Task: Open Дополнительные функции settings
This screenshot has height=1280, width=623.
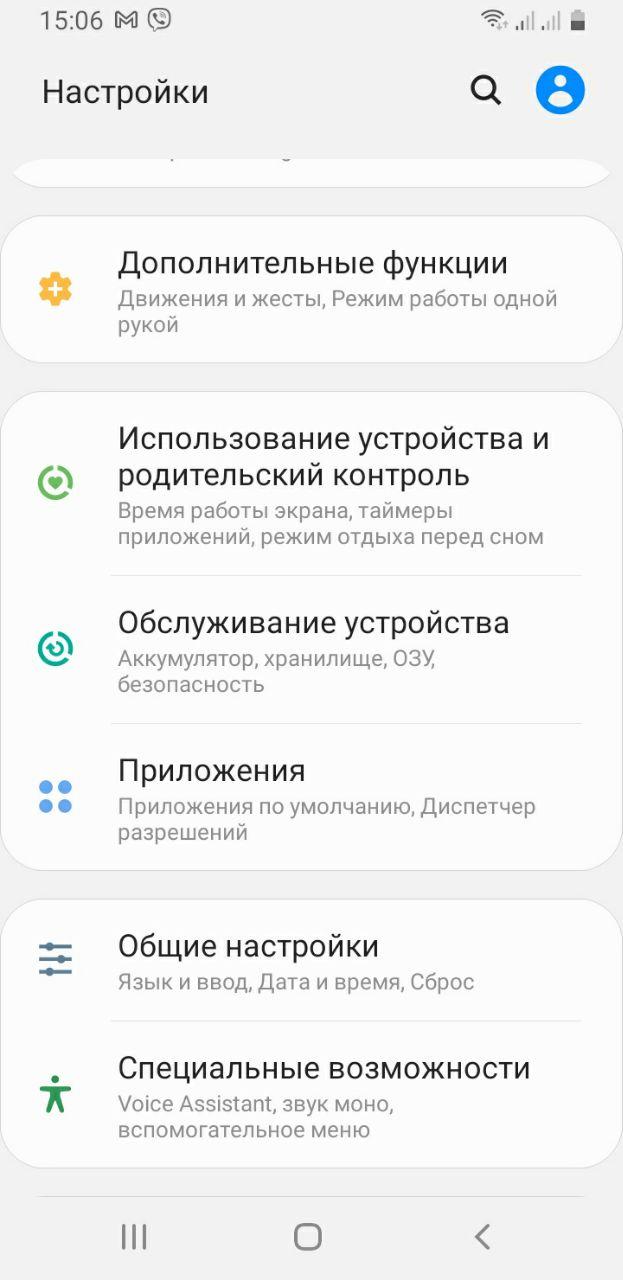Action: (x=311, y=289)
